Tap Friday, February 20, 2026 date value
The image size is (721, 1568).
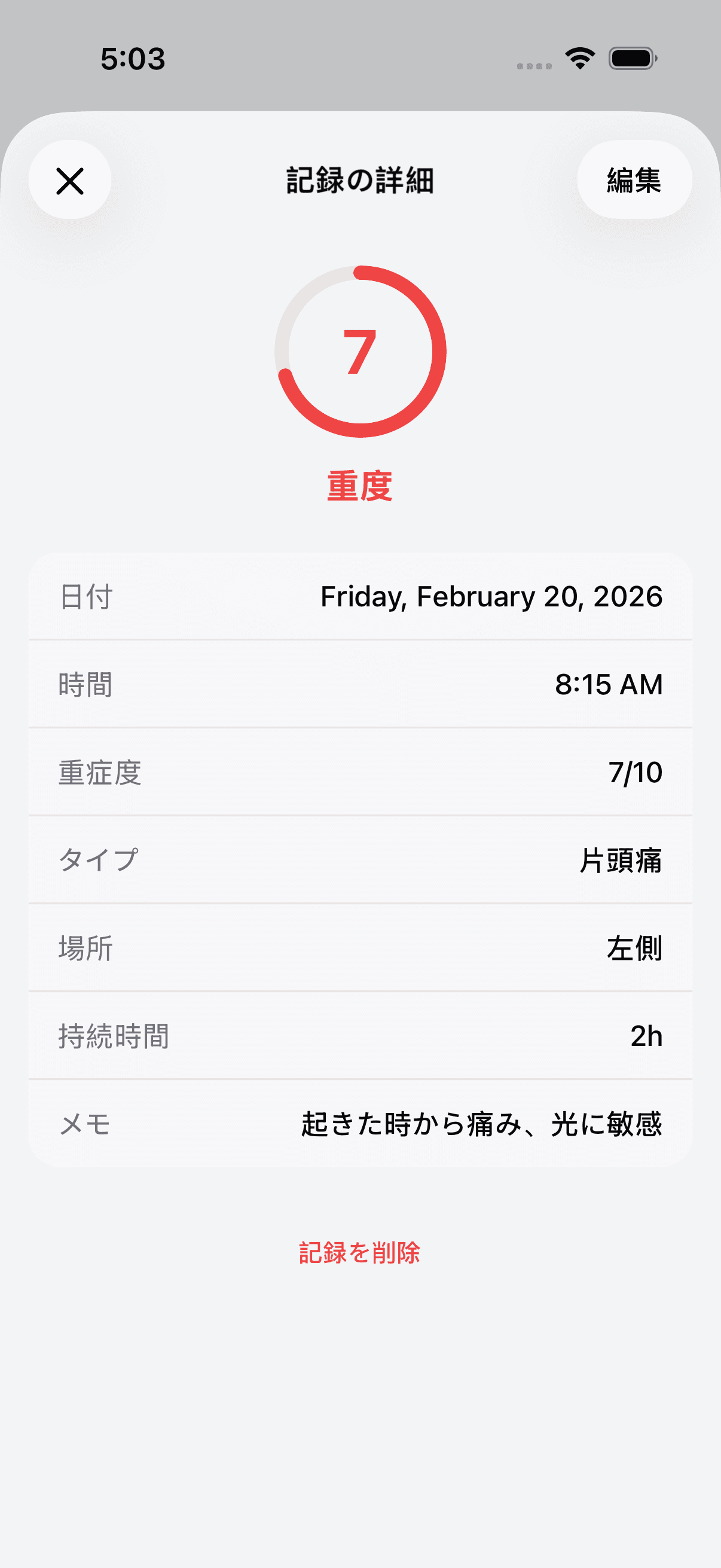(491, 598)
